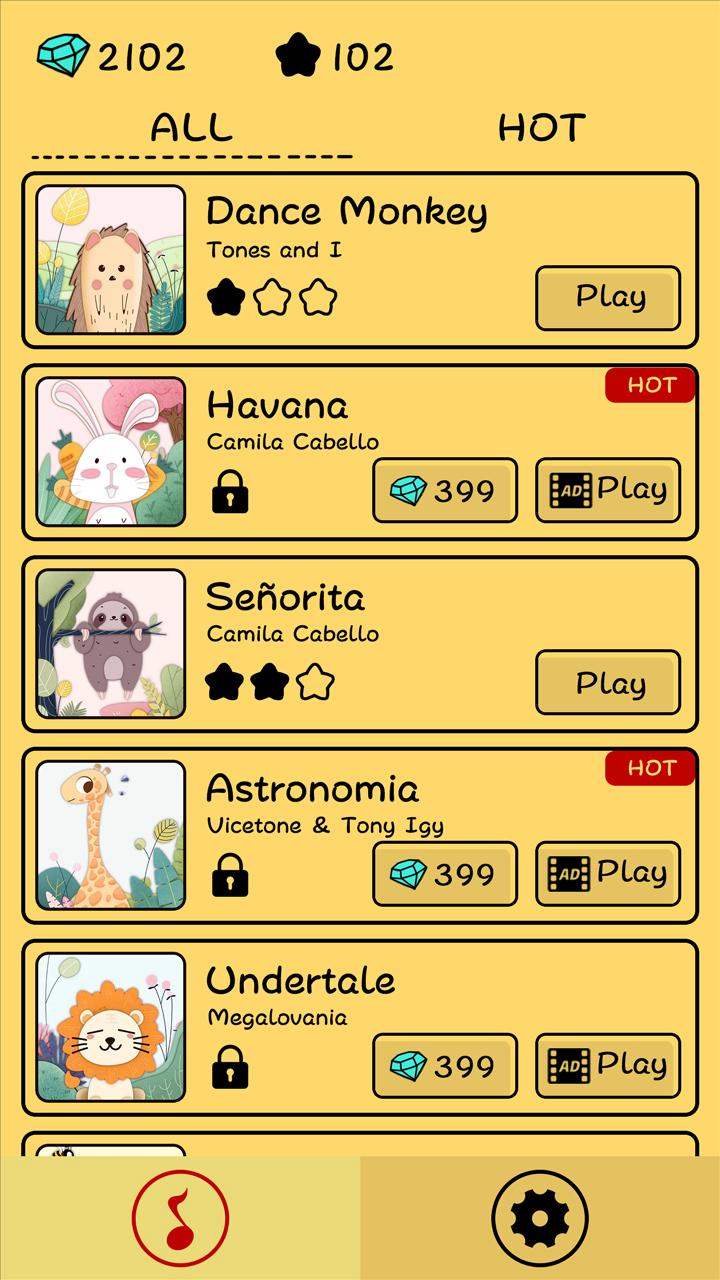Image resolution: width=720 pixels, height=1280 pixels.
Task: Play the Dance Monkey song
Action: coord(608,298)
